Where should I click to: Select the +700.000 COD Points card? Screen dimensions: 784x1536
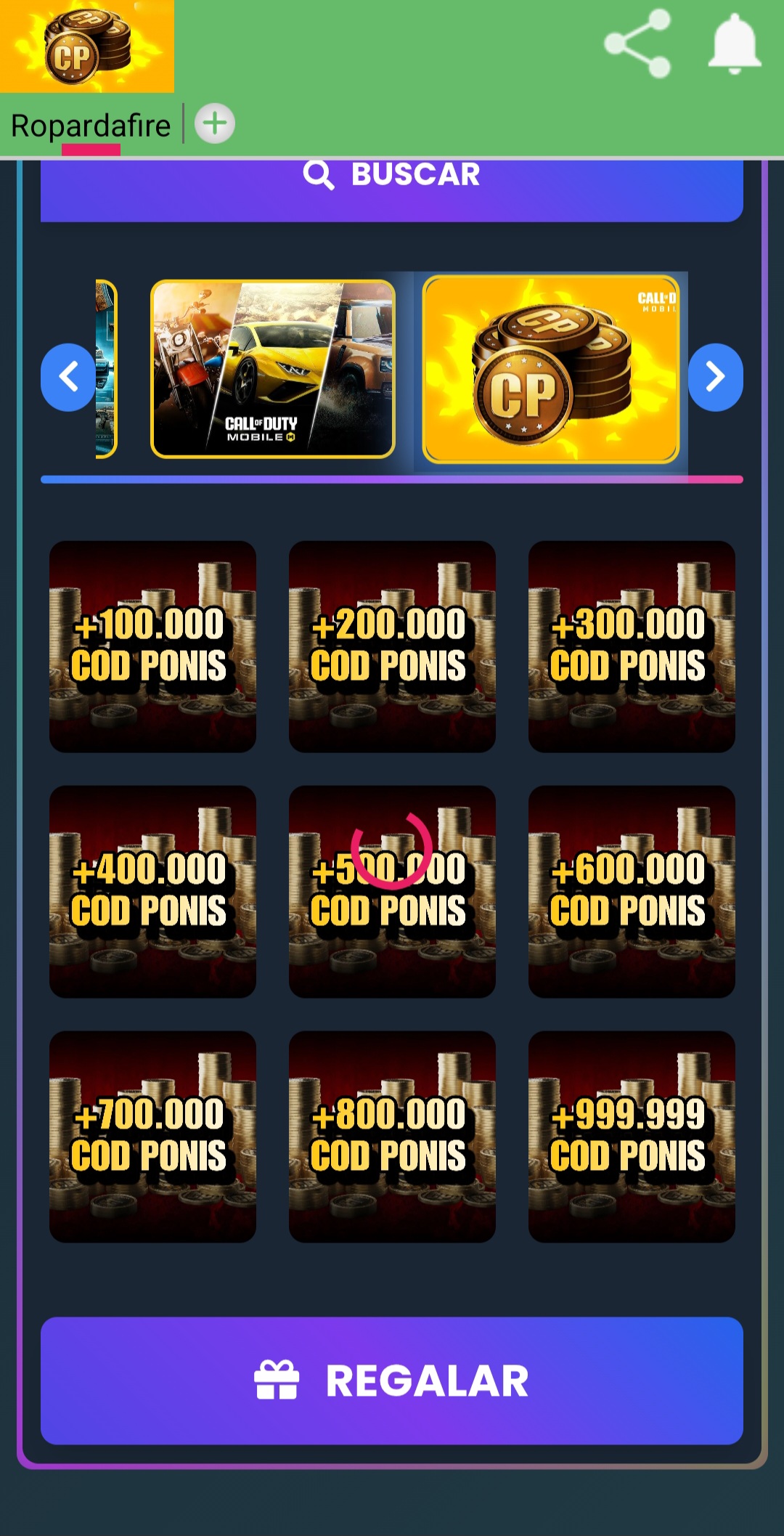[152, 1137]
